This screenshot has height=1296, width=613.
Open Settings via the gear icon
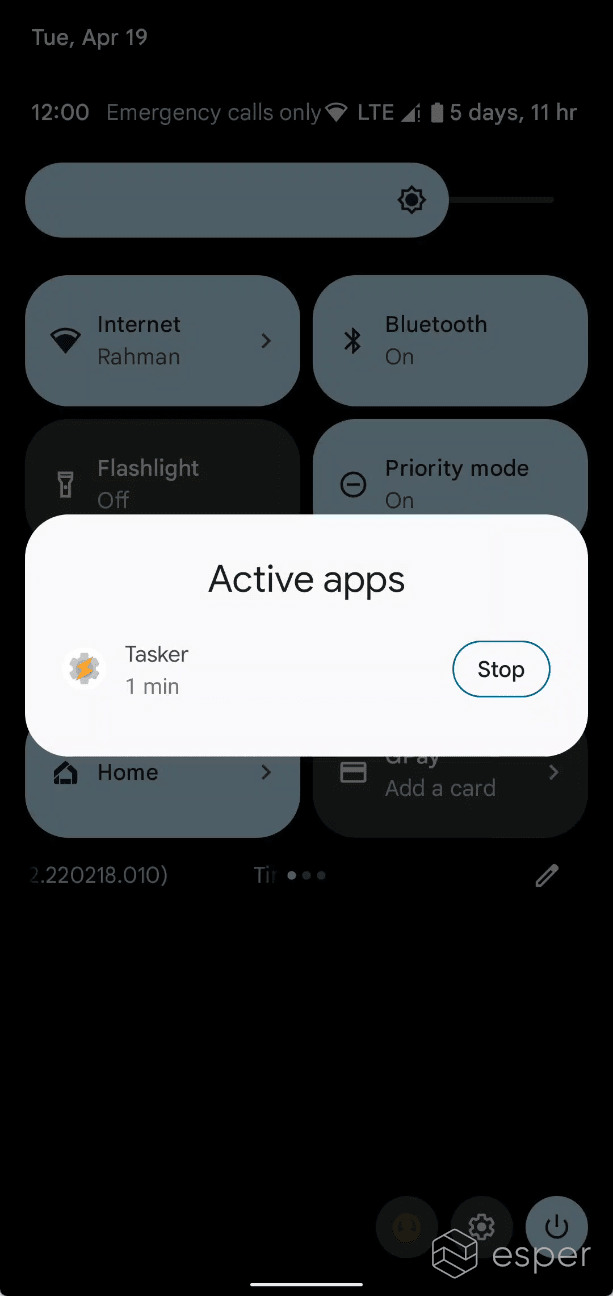click(x=482, y=1227)
